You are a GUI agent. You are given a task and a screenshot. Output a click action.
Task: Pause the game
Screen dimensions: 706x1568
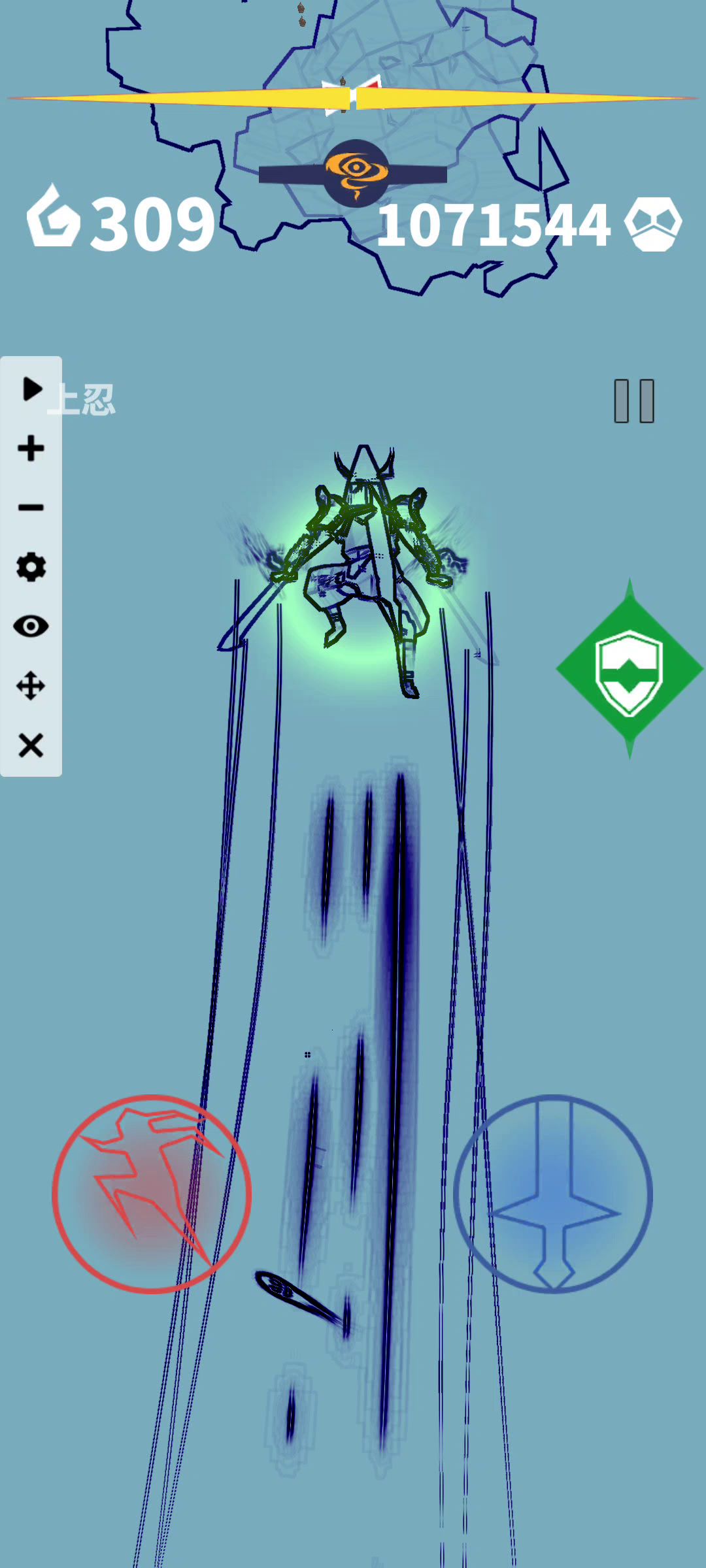[x=634, y=400]
